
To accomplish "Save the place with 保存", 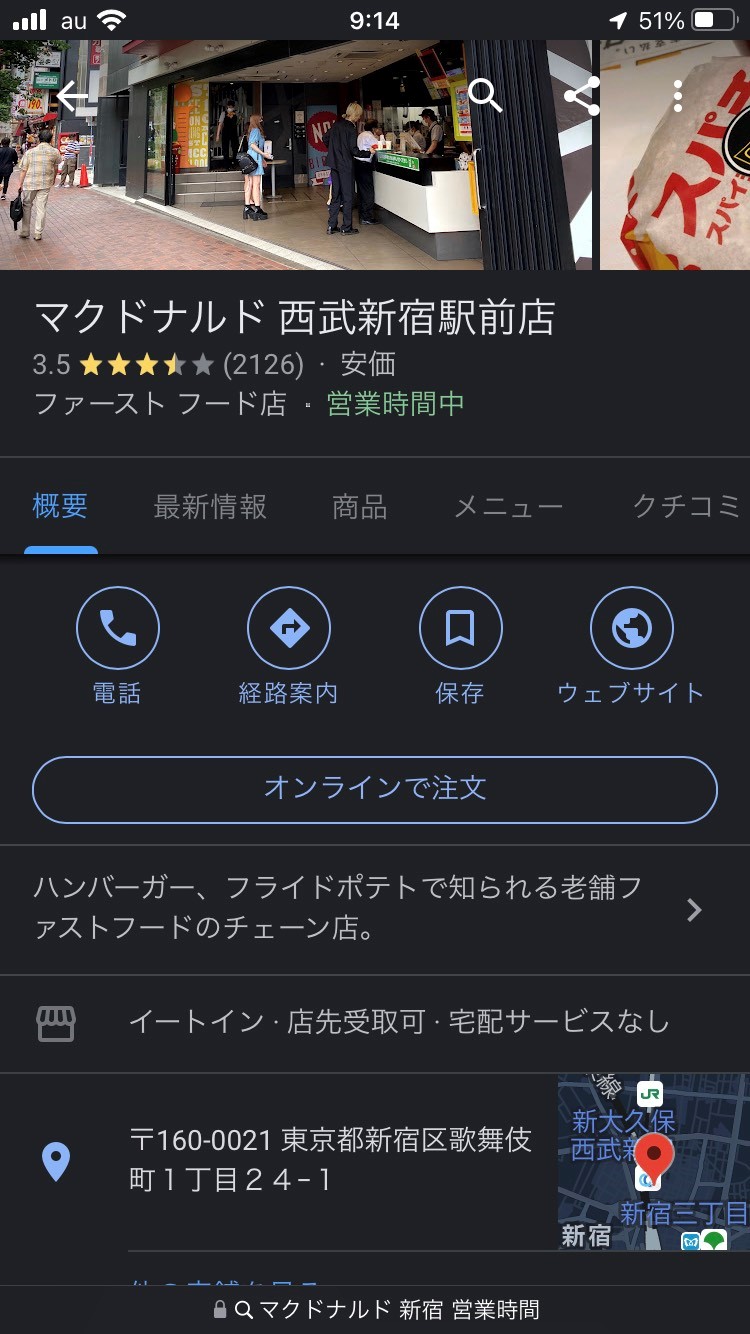I will pos(460,646).
